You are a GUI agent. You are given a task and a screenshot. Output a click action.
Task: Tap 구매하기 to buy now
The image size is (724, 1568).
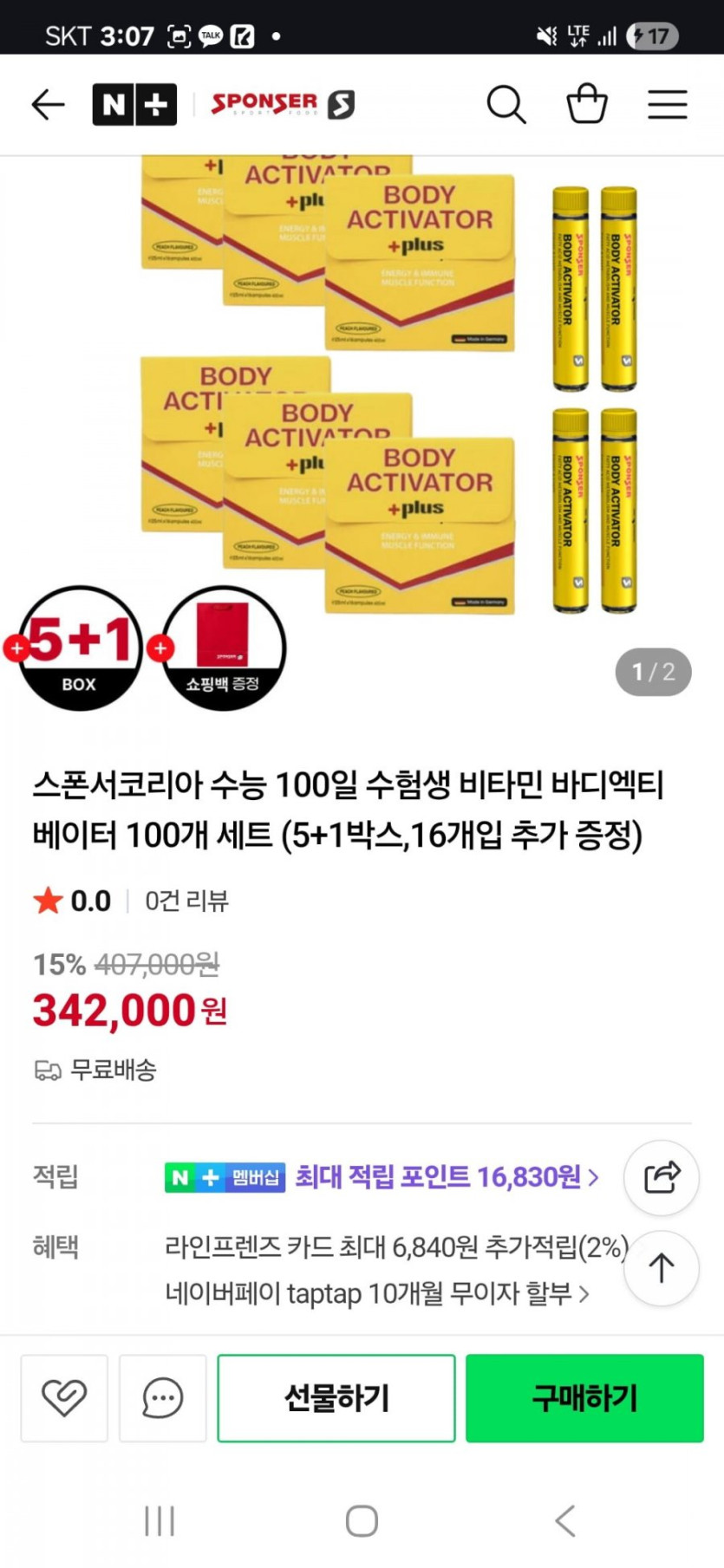click(x=584, y=1398)
